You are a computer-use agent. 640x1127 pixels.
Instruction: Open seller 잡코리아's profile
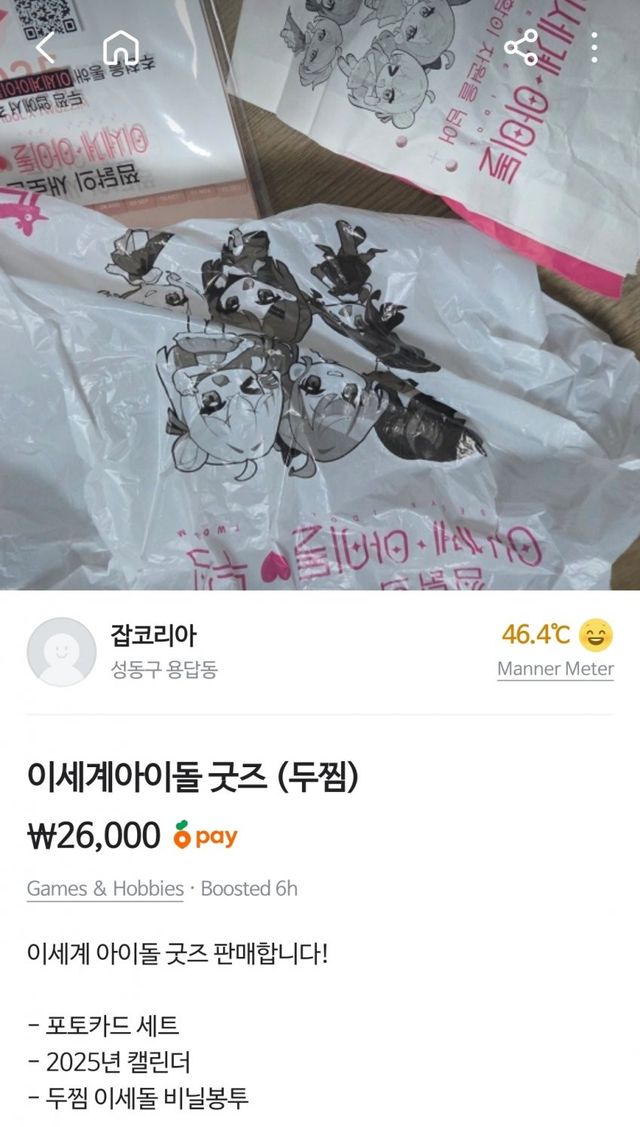[152, 634]
